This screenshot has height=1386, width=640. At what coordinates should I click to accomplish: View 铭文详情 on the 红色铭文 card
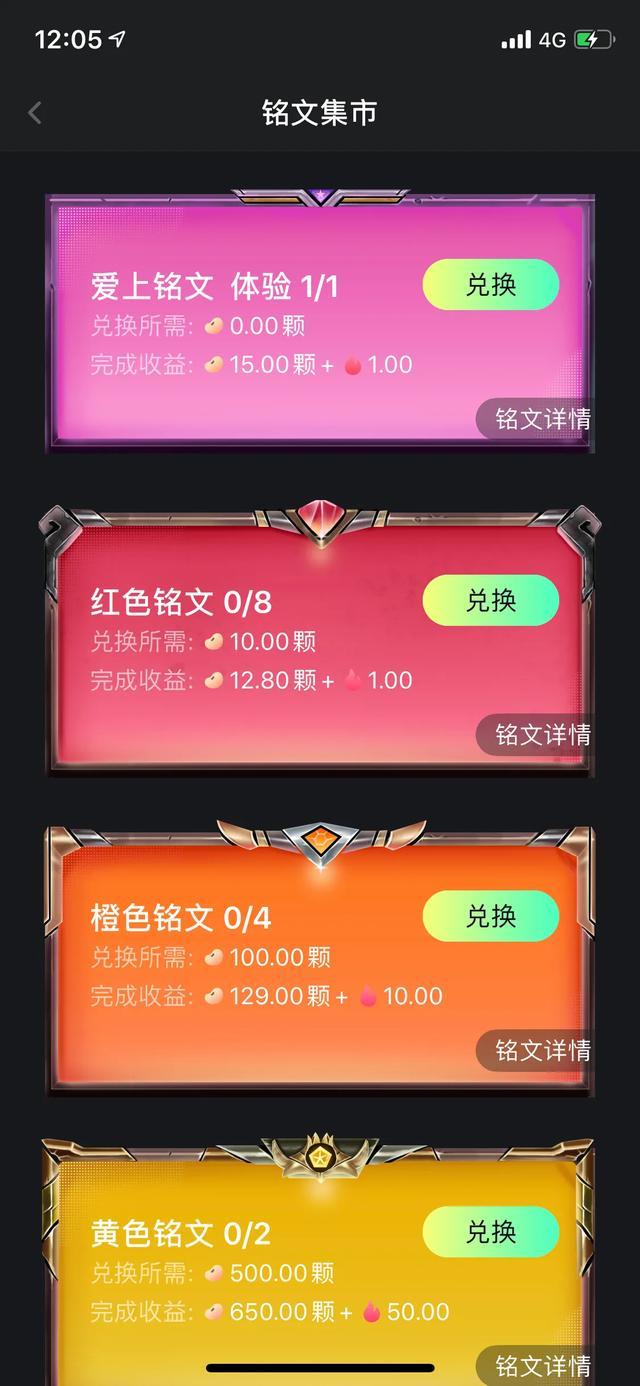pyautogui.click(x=541, y=735)
